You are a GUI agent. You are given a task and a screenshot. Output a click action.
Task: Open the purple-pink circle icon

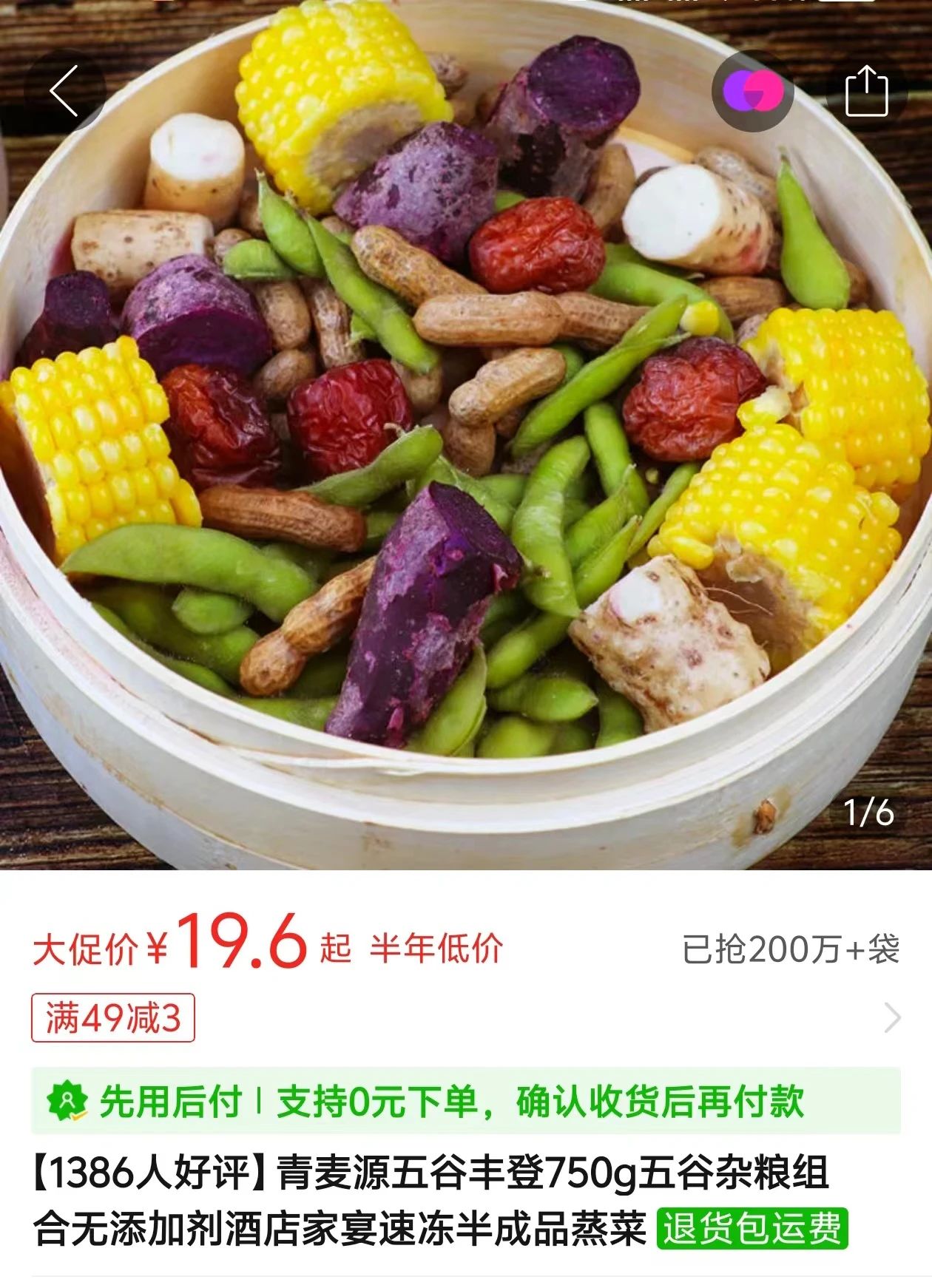click(752, 91)
